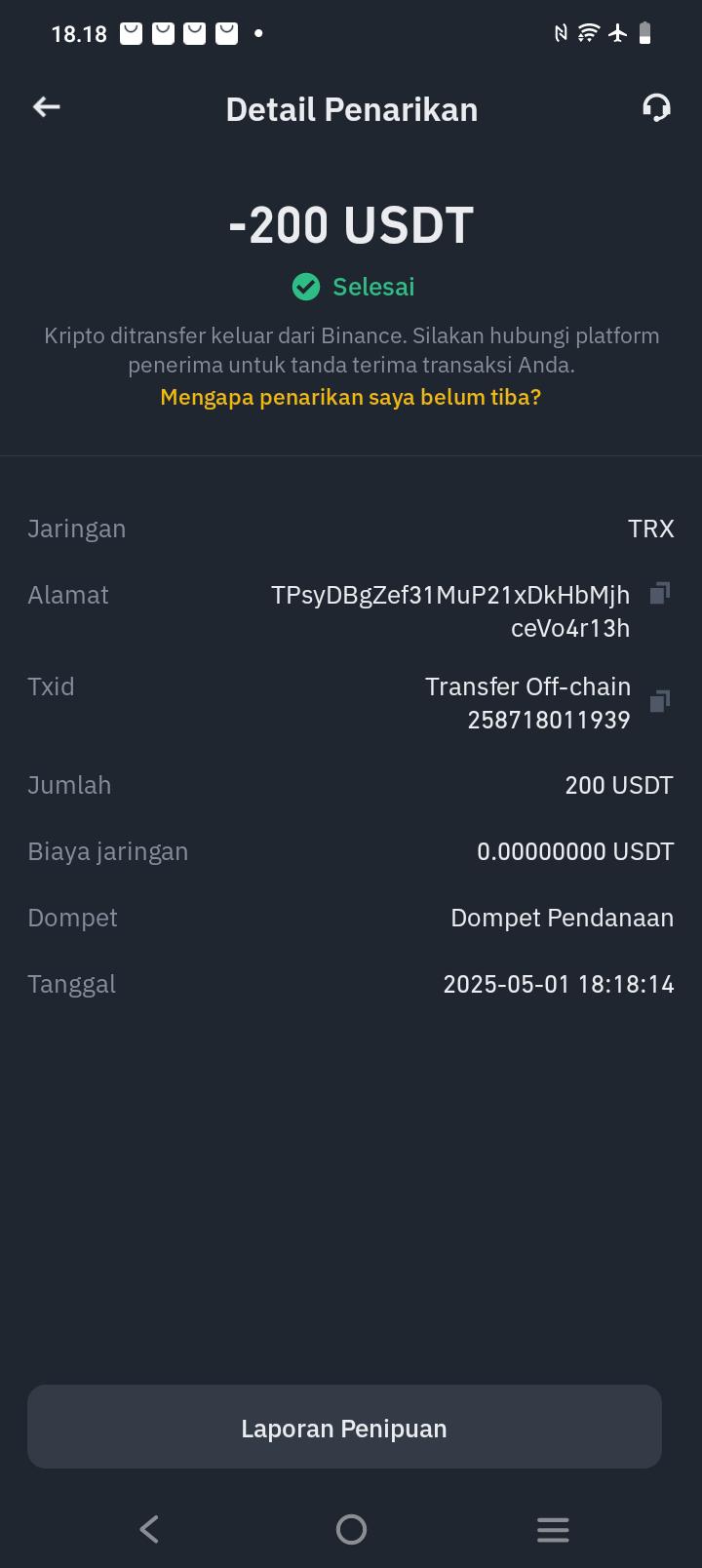Tap system back in navigation bar
This screenshot has height=1568, width=702.
tap(149, 1529)
